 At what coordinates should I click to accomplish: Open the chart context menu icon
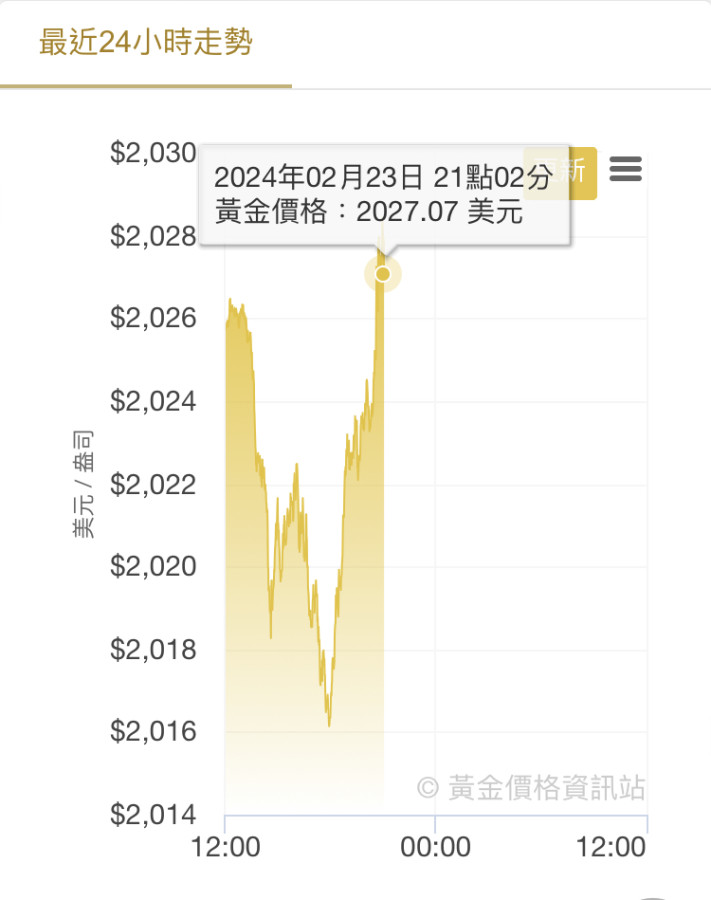(x=625, y=170)
